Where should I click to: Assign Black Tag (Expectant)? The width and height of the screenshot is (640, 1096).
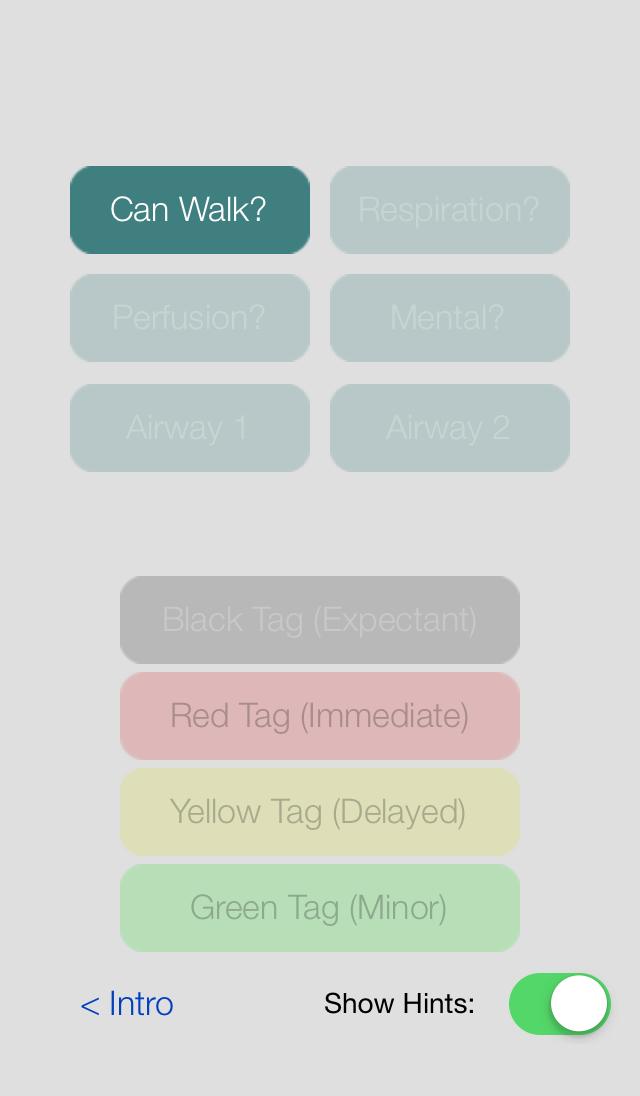click(x=320, y=620)
